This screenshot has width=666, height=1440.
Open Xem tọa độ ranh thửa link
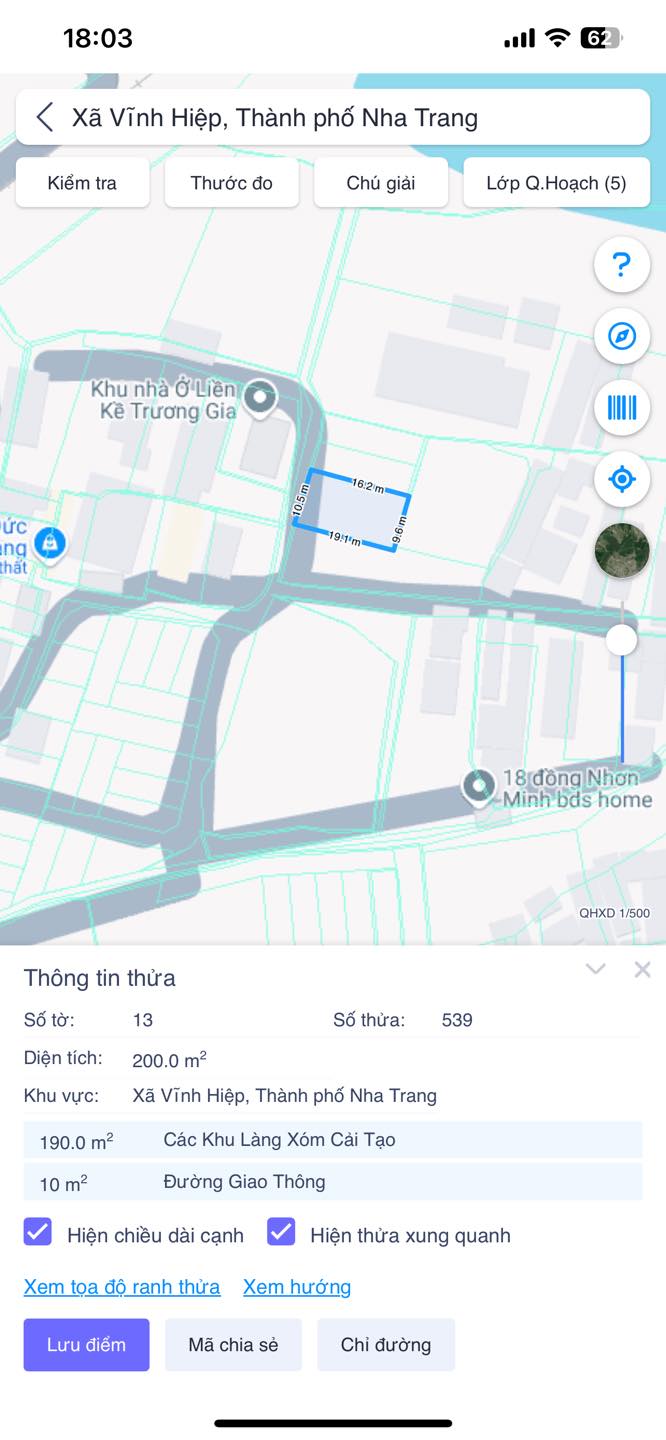[x=122, y=1287]
